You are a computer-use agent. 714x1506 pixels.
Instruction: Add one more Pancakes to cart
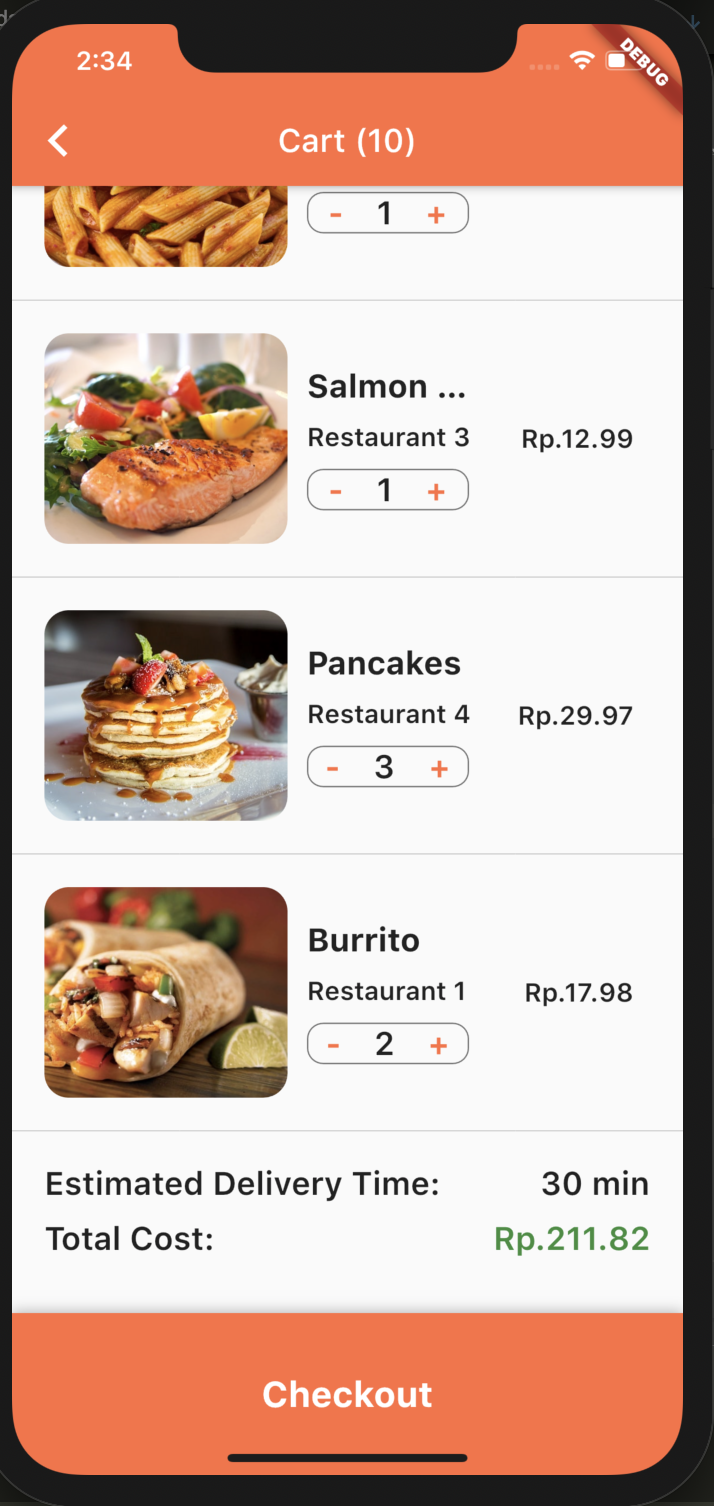pos(438,768)
